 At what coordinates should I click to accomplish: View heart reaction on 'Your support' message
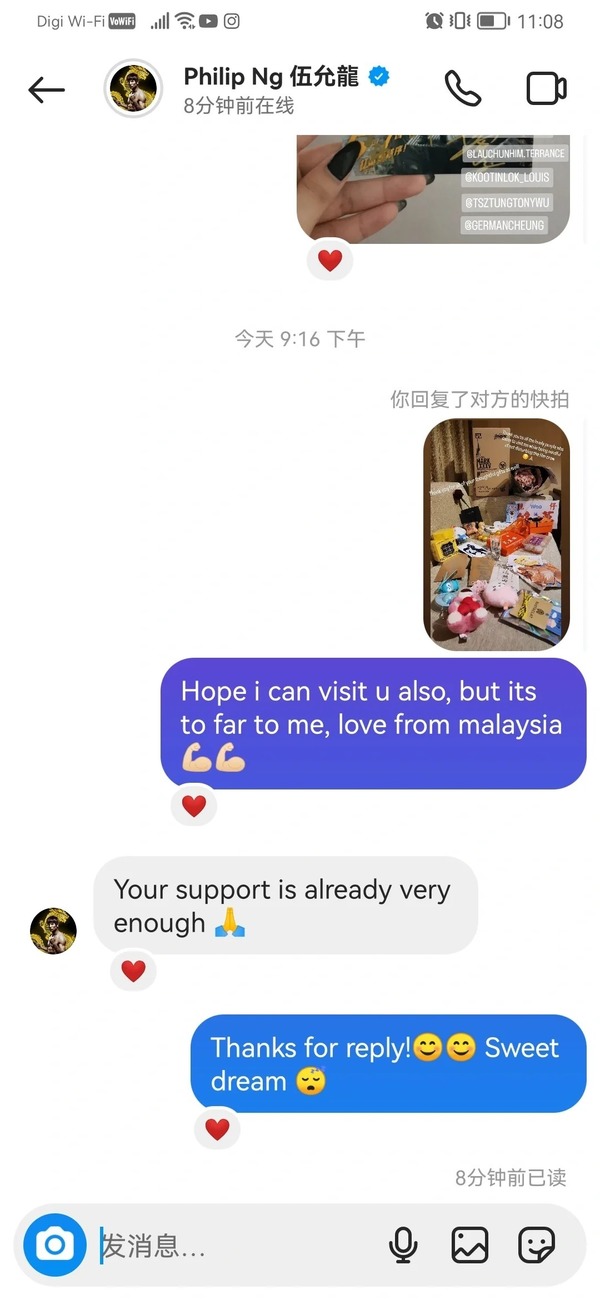(x=133, y=970)
